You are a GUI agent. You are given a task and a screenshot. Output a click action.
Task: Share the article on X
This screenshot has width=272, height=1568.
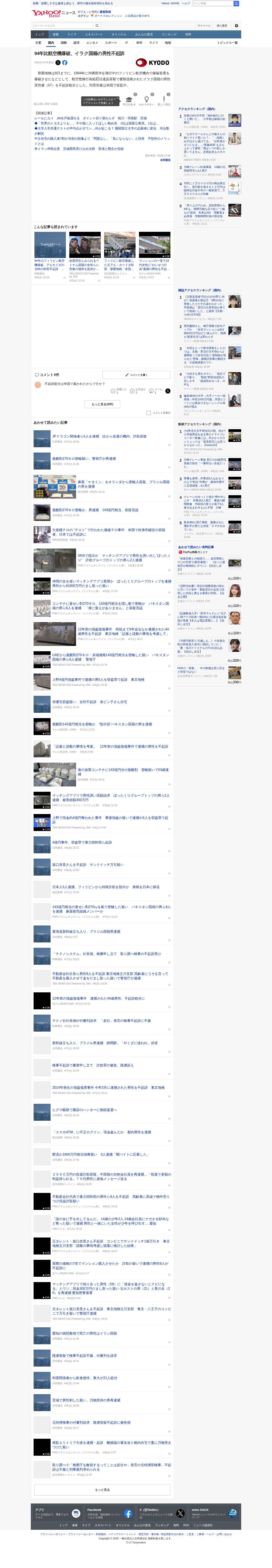point(58,63)
